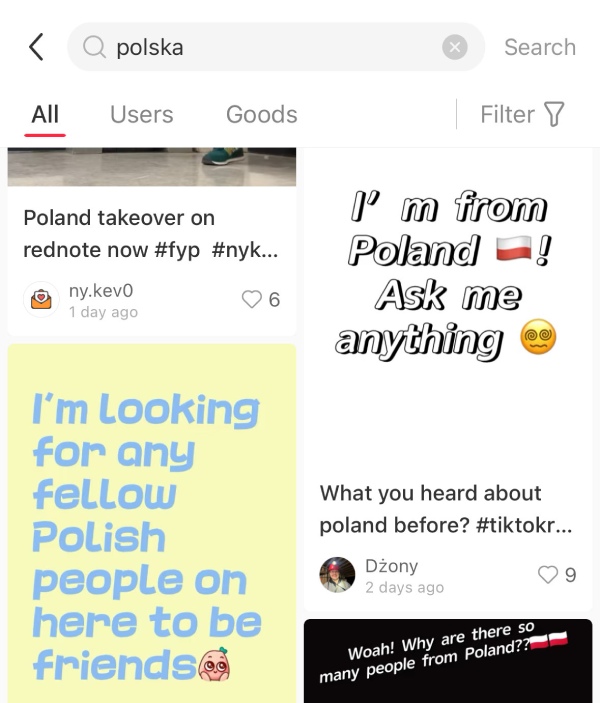Tap the Search button
Image resolution: width=600 pixels, height=703 pixels.
click(539, 47)
